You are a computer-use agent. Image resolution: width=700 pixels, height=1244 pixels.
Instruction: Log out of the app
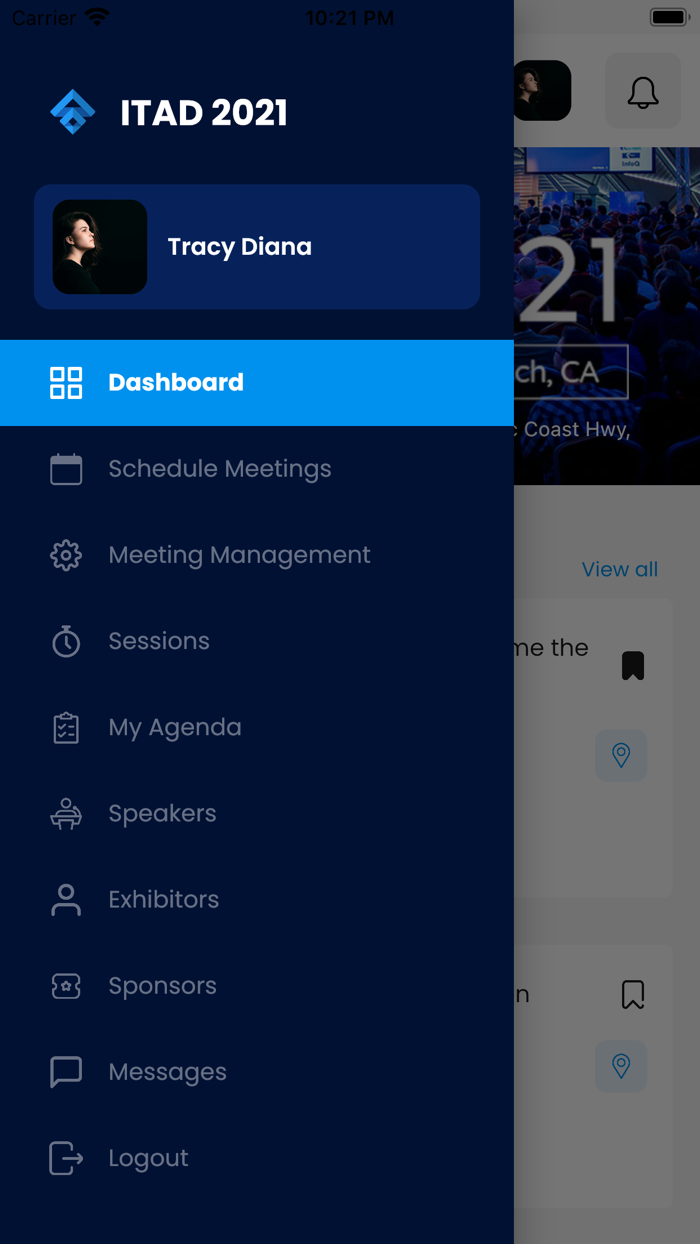(x=148, y=1158)
